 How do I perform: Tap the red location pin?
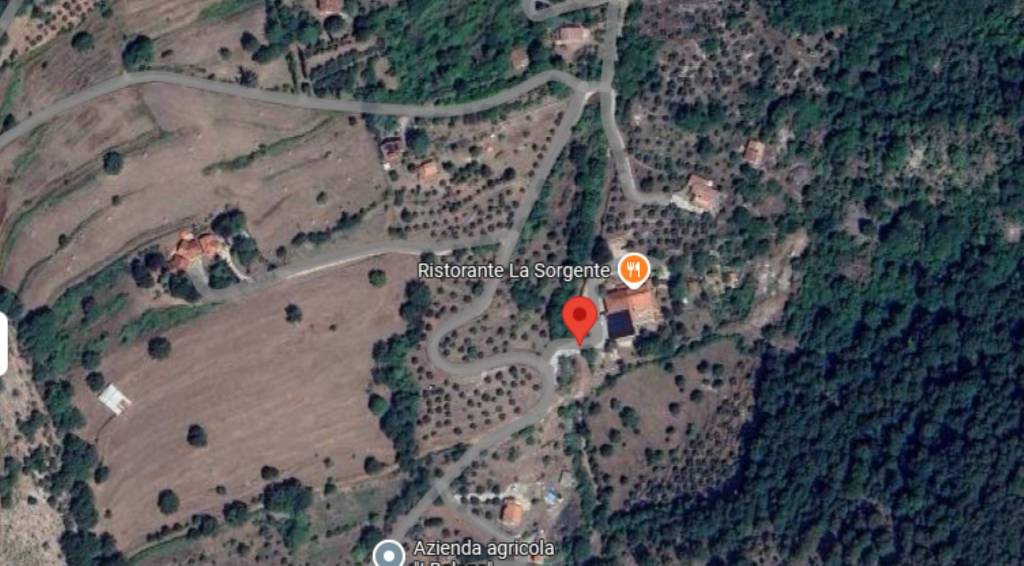[579, 317]
